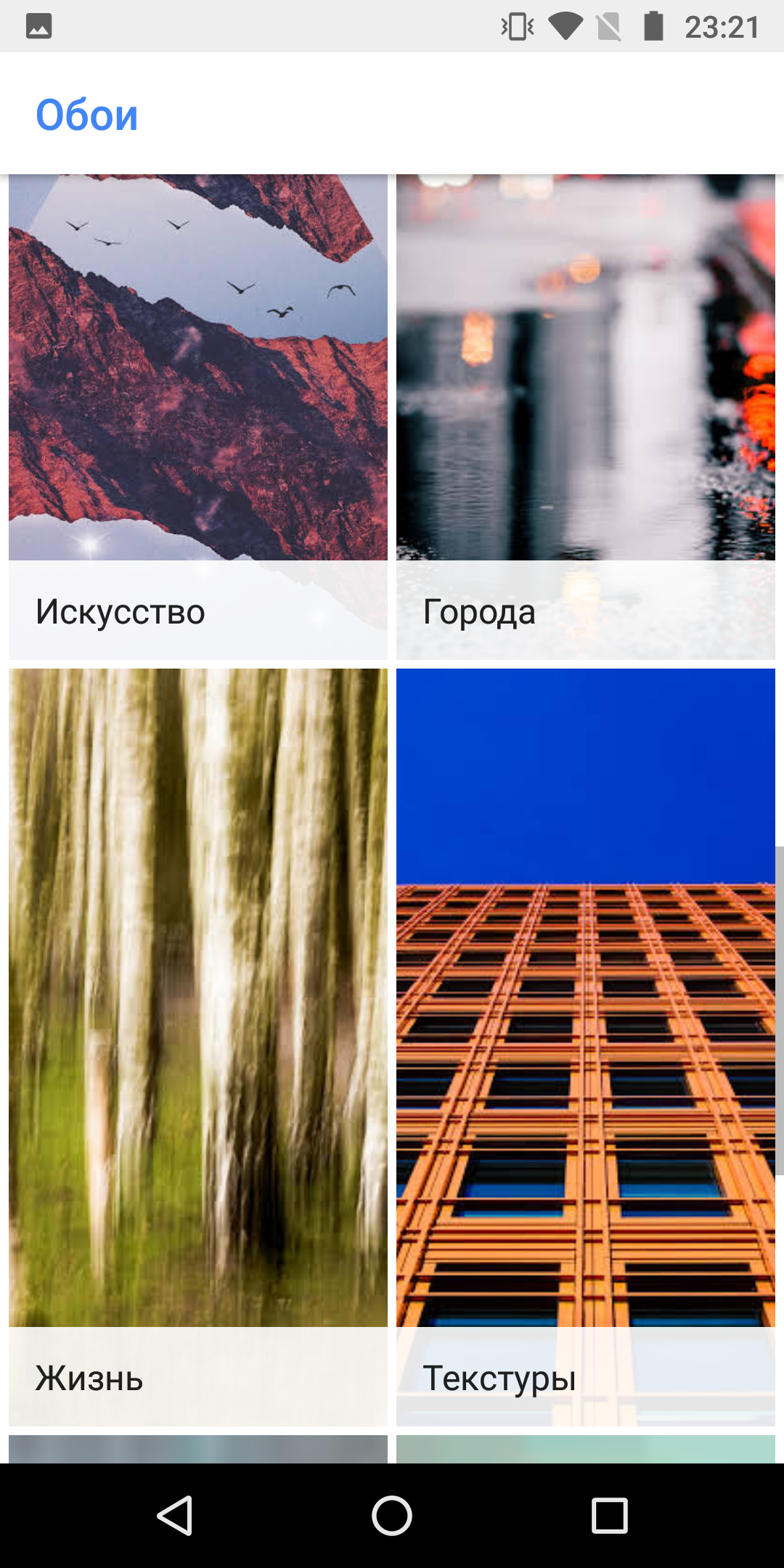Tap the home button in navigation bar

[392, 1516]
